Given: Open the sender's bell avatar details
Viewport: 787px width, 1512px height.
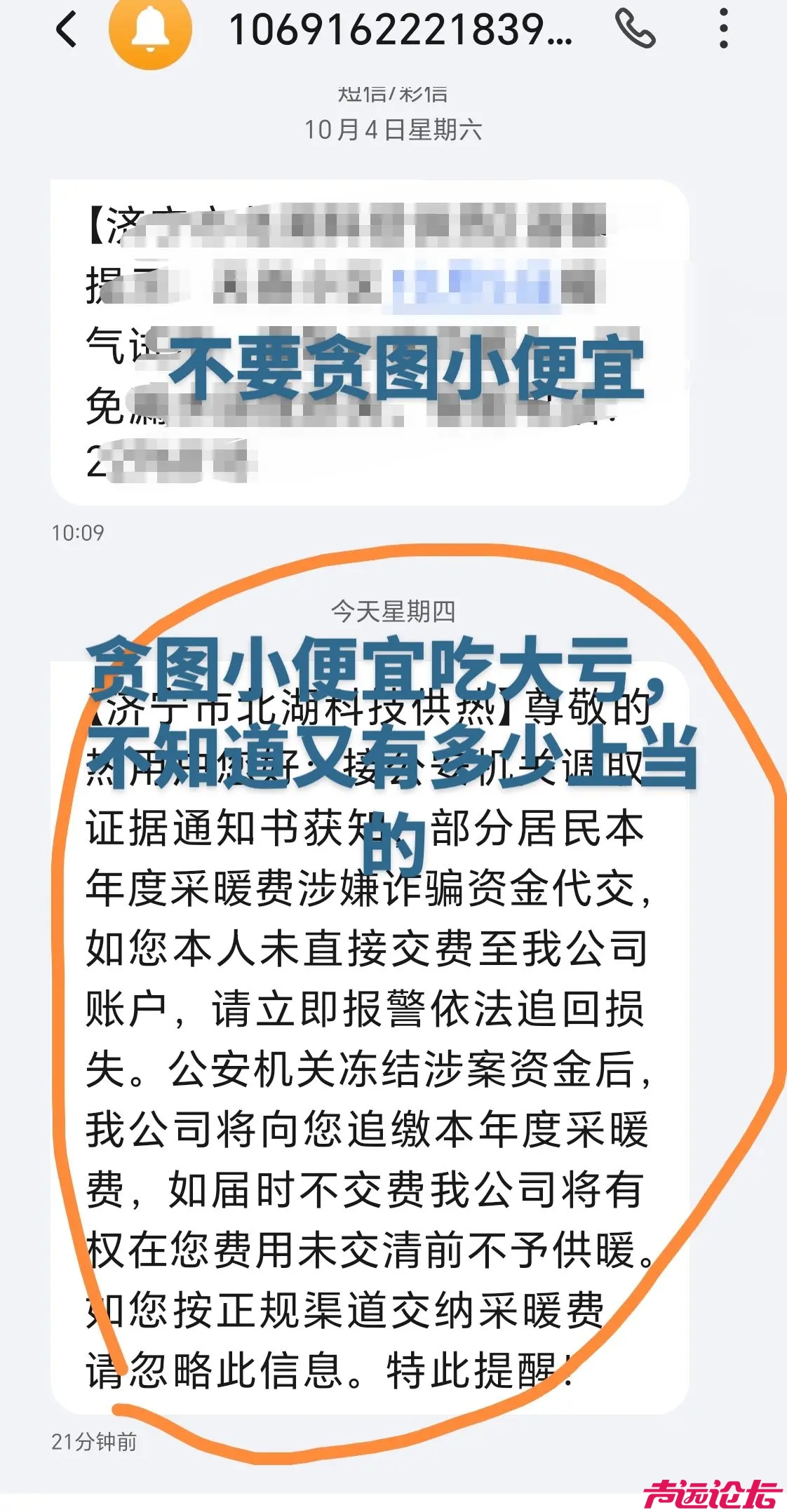Looking at the screenshot, I should tap(149, 31).
